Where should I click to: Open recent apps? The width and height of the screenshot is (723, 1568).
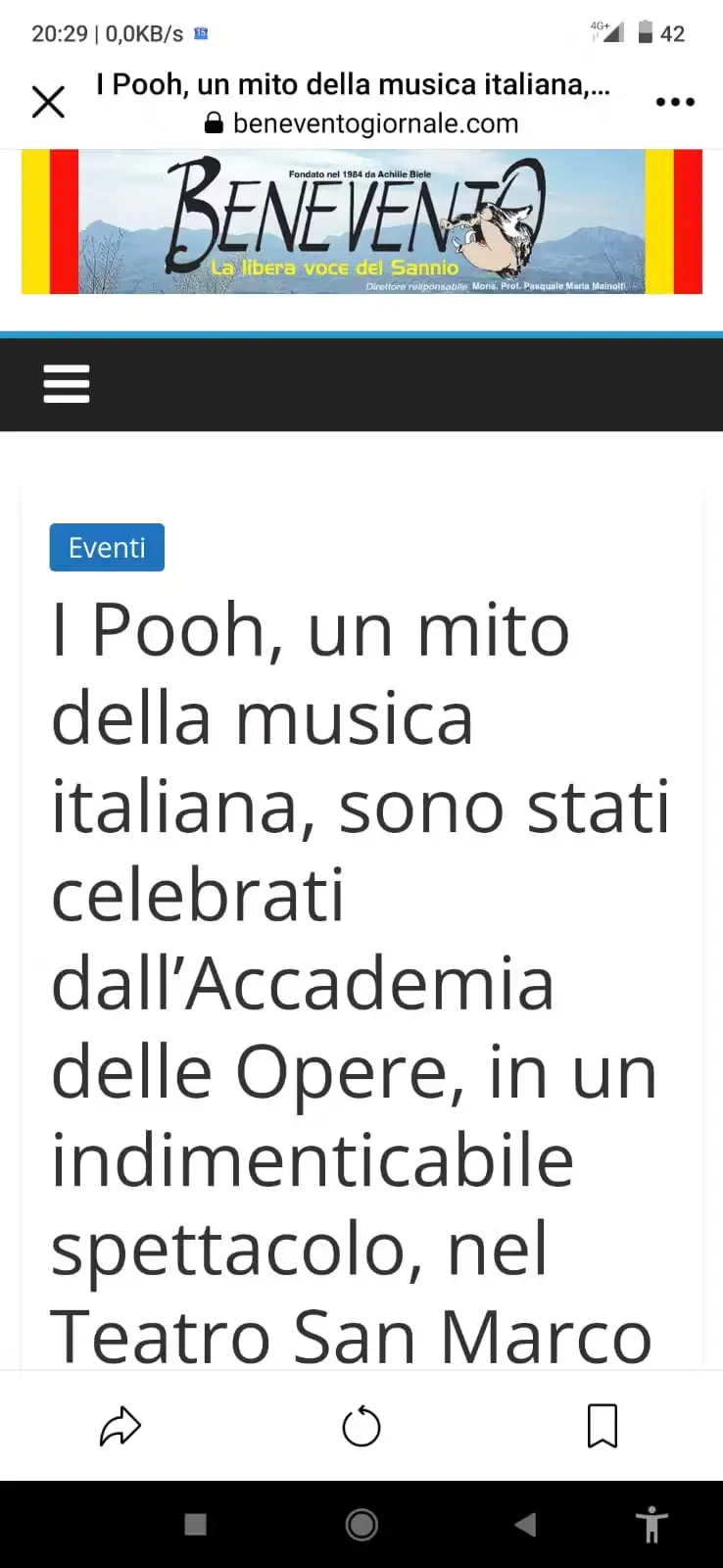[196, 1524]
